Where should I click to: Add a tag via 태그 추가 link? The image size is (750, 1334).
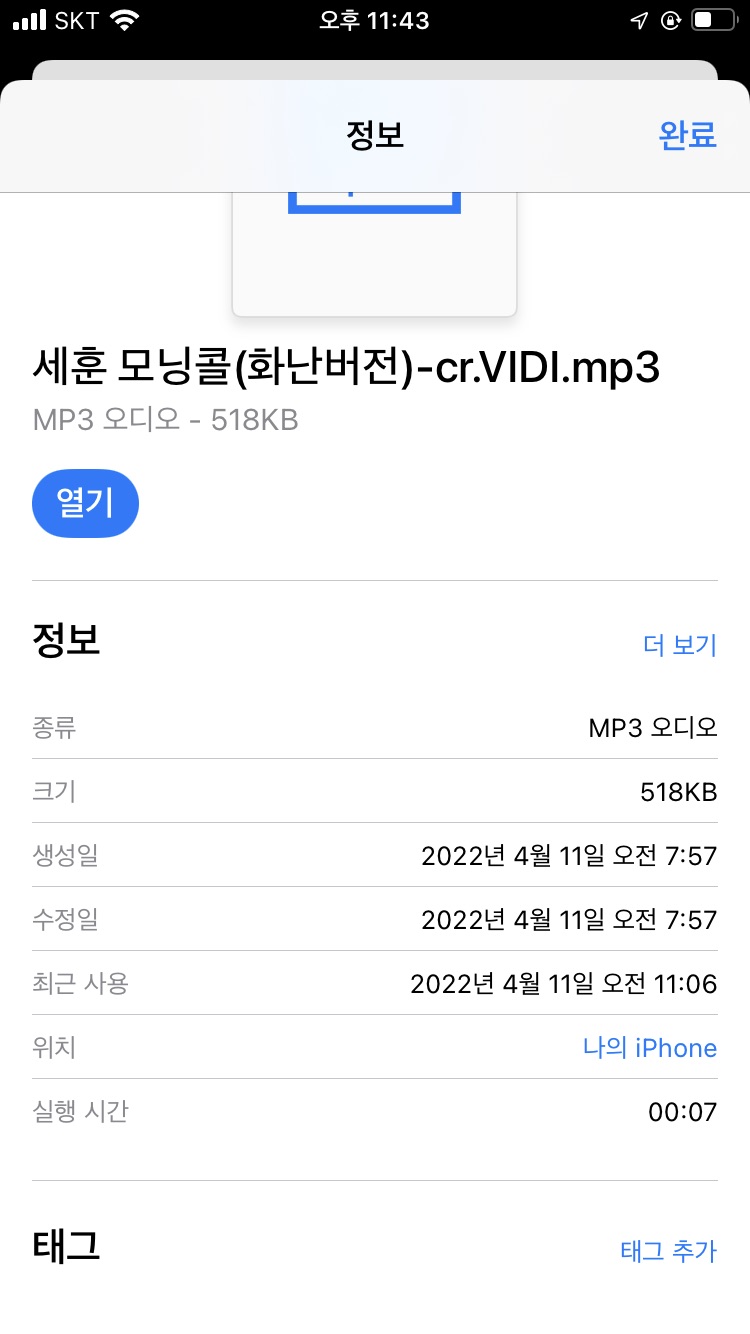pyautogui.click(x=668, y=1251)
